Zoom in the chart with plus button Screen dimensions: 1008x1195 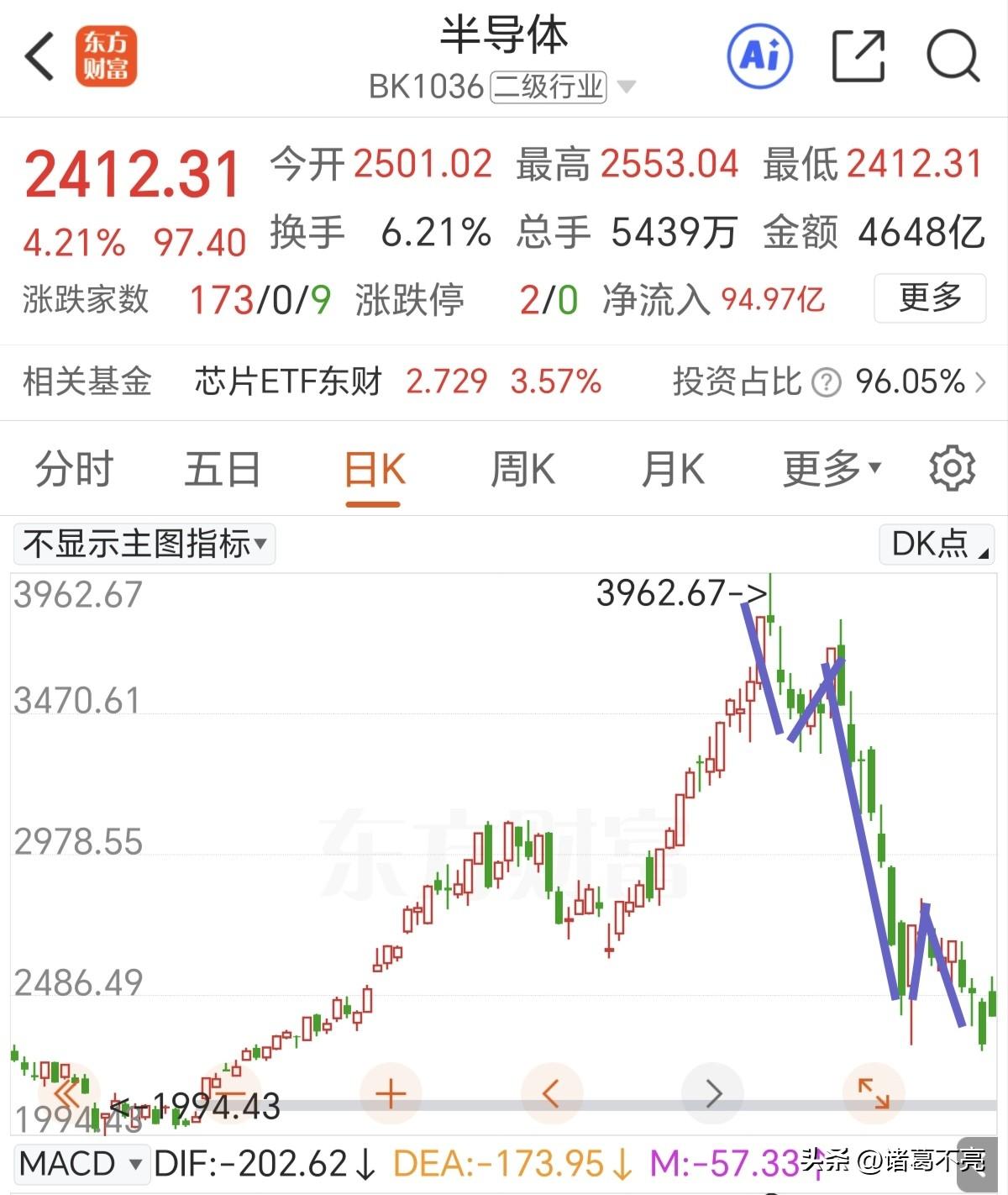tap(391, 1093)
